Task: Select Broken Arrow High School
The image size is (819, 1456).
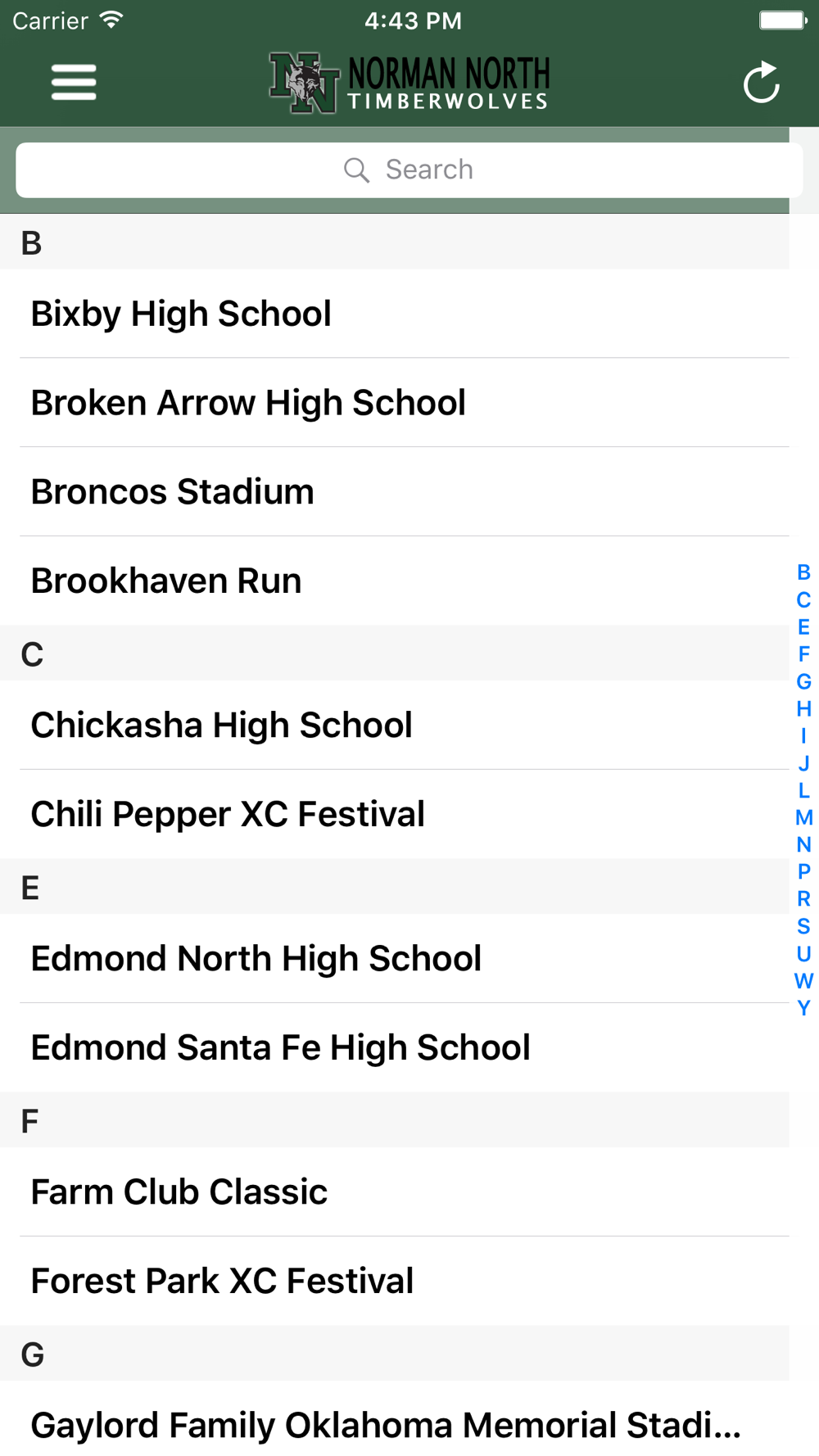Action: point(395,403)
